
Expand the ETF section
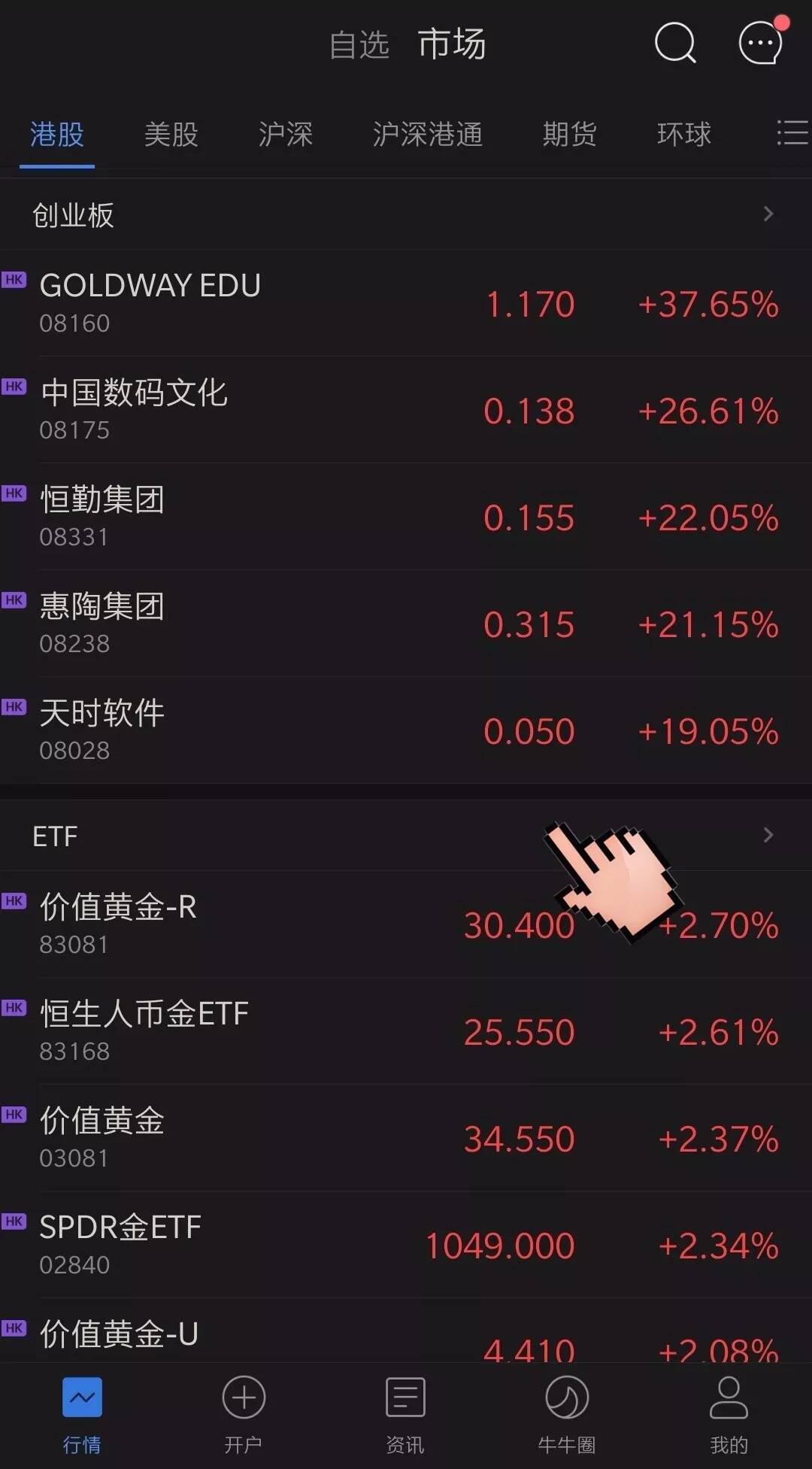406,836
